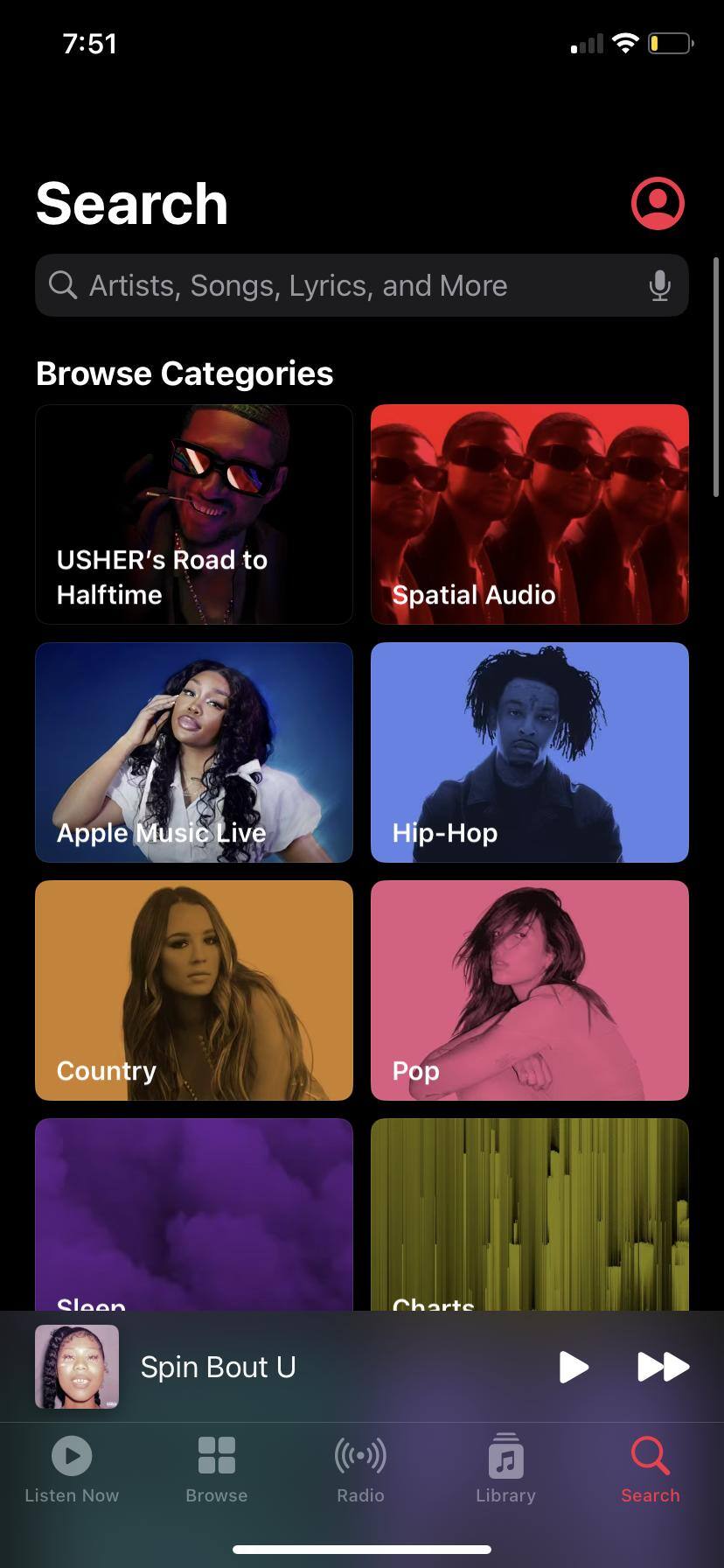The image size is (724, 1568).
Task: Play Spin Bout U in the mini player
Action: click(574, 1367)
